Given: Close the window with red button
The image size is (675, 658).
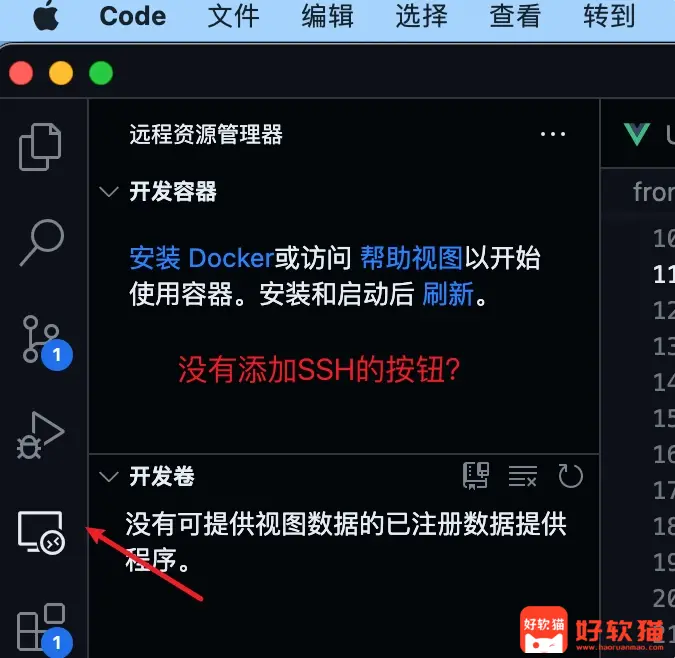Looking at the screenshot, I should coord(21,73).
